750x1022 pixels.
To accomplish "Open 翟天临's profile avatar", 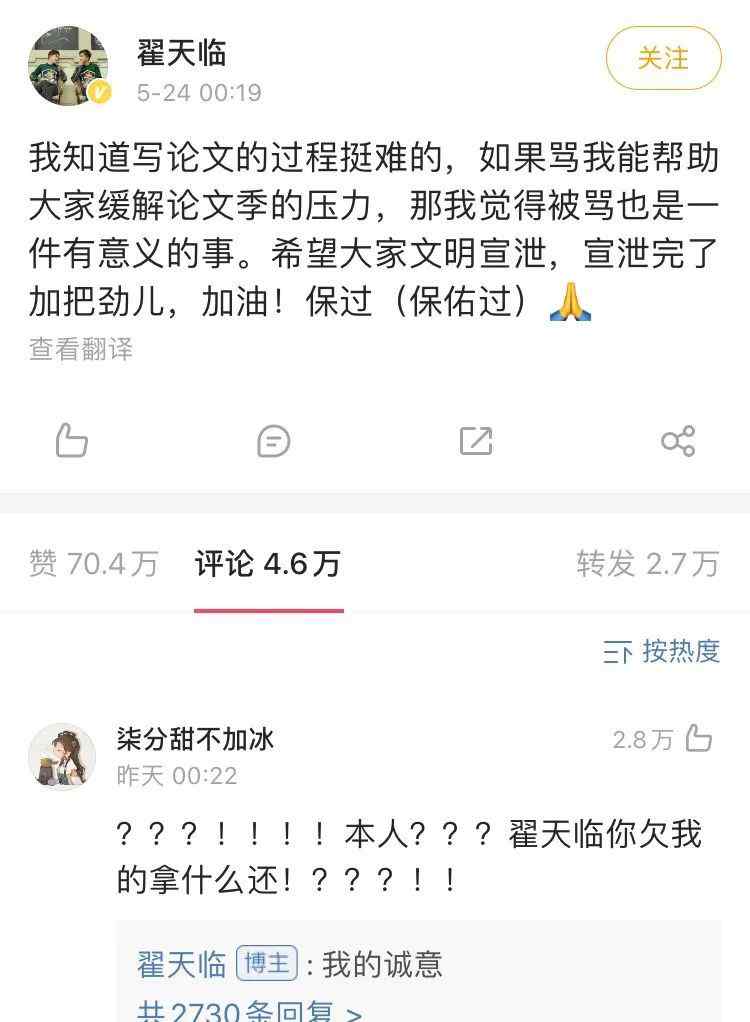I will (68, 65).
